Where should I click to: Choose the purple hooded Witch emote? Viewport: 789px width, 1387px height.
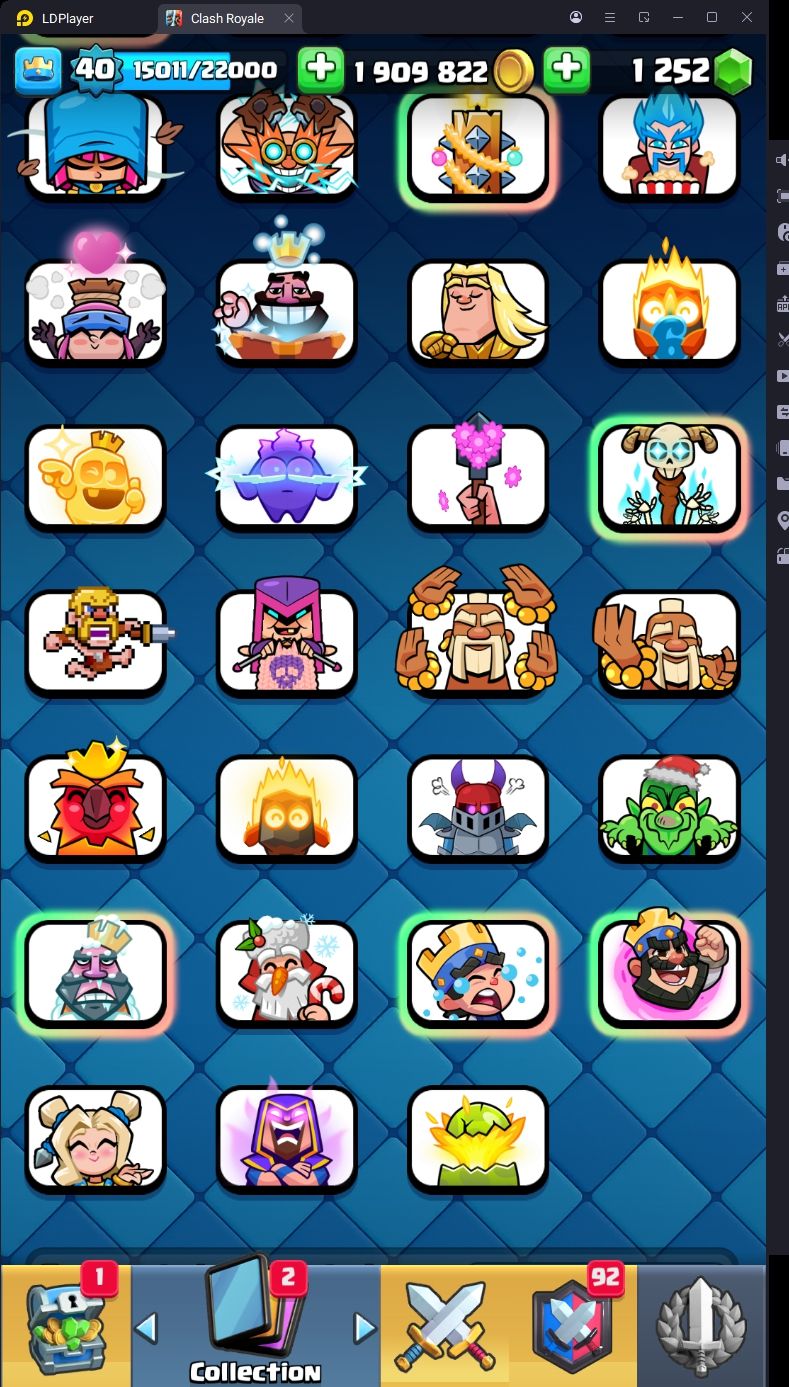point(287,1137)
